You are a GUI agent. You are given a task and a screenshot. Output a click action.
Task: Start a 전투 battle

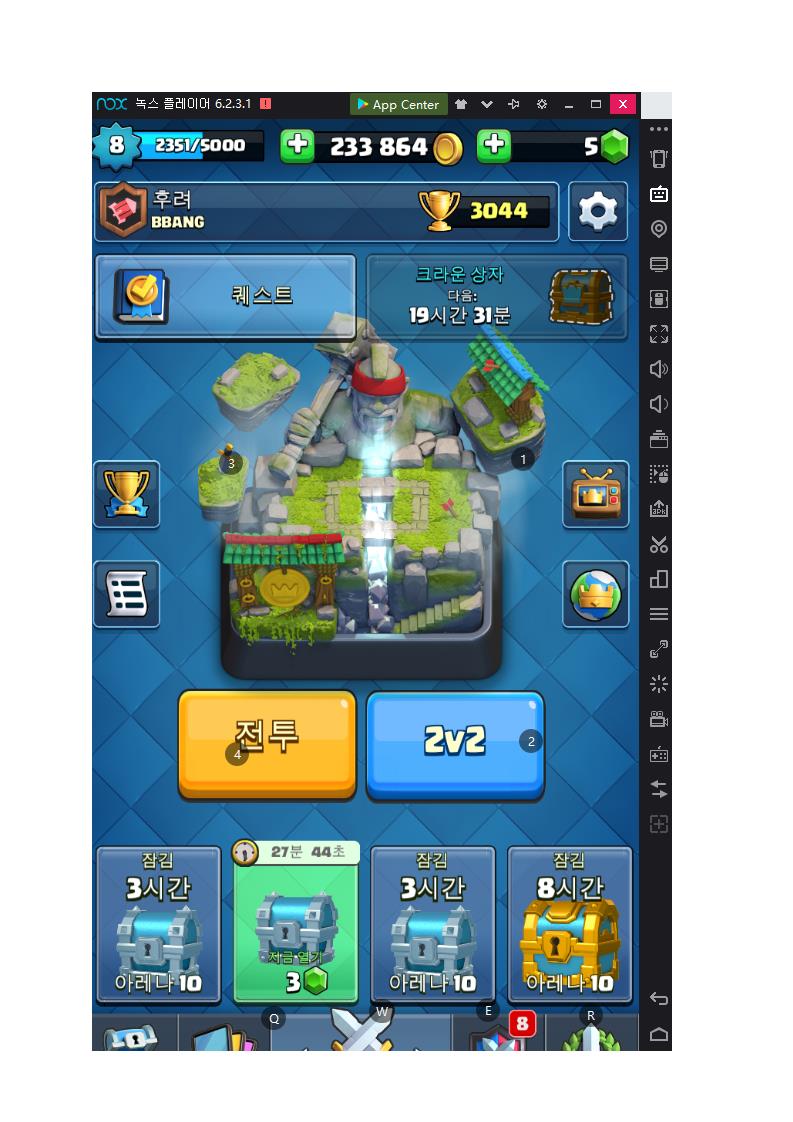(x=267, y=742)
